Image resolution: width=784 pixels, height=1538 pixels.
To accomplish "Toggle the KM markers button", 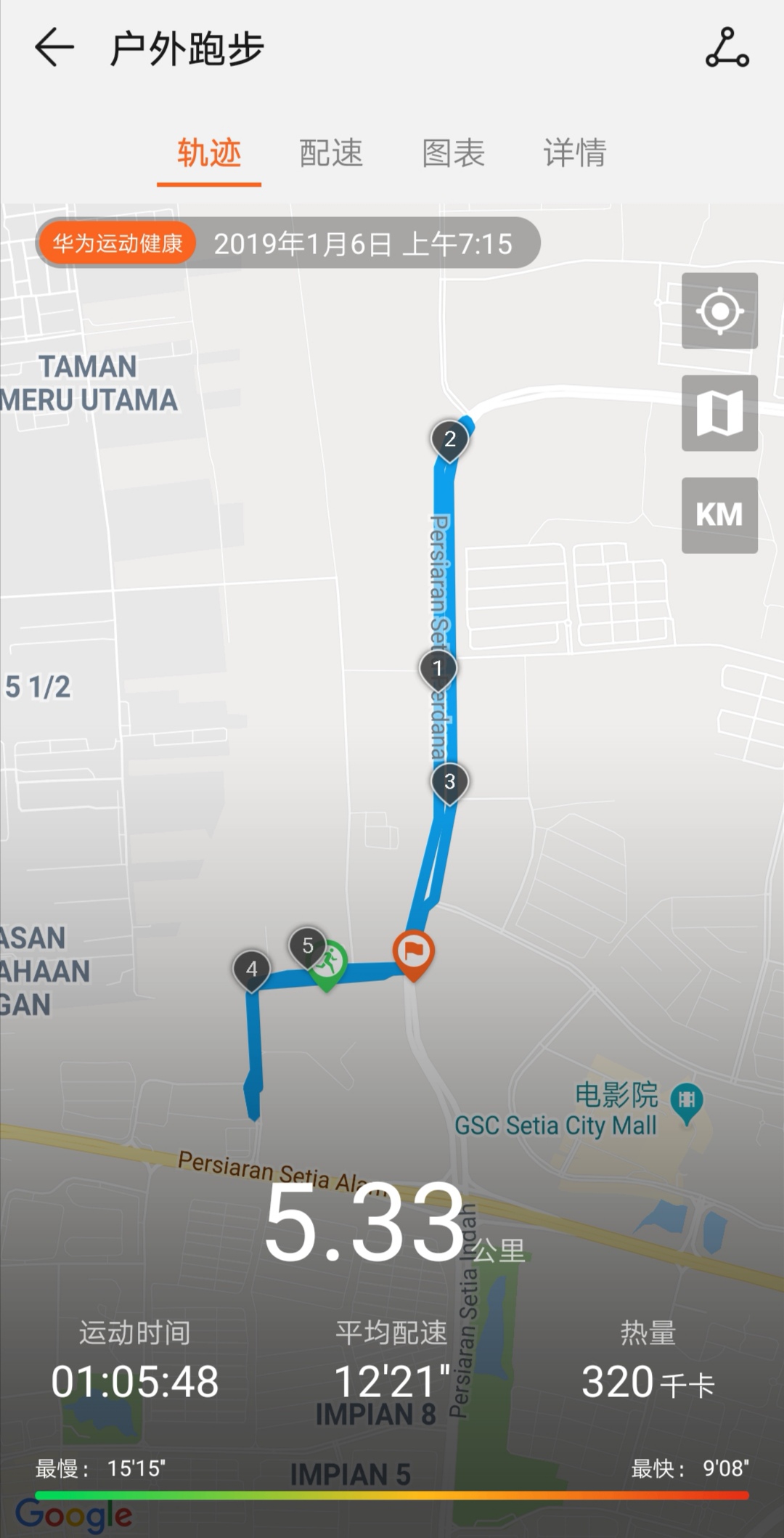I will point(719,516).
